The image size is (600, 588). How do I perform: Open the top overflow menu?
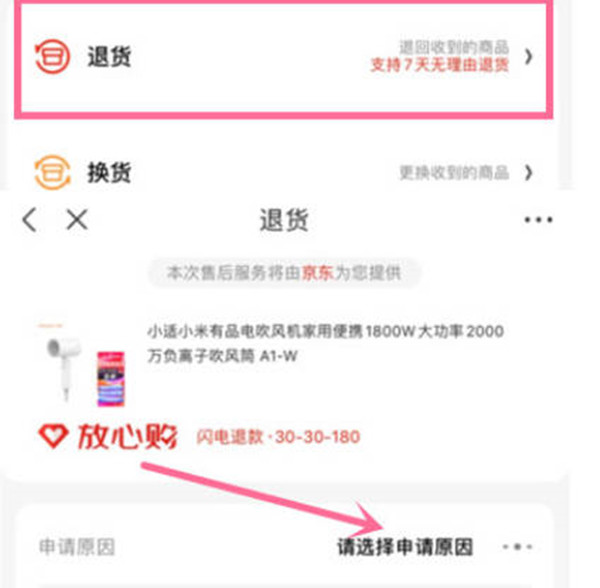(538, 220)
